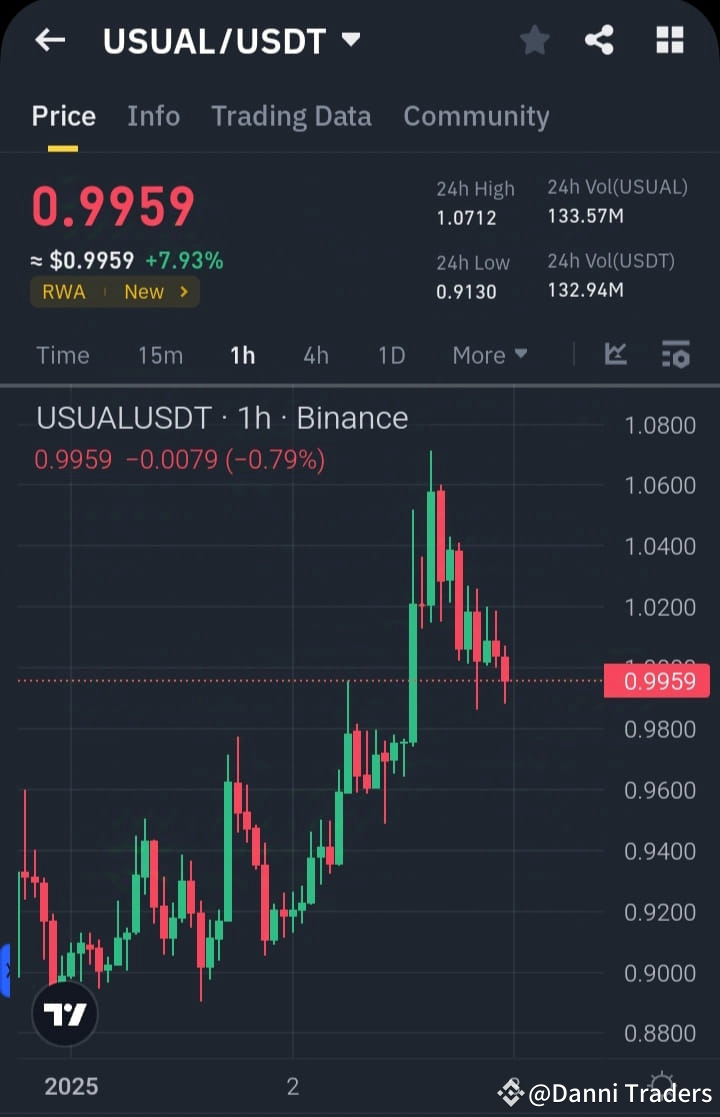Image resolution: width=720 pixels, height=1117 pixels.
Task: Open the indicator settings icon
Action: click(675, 354)
